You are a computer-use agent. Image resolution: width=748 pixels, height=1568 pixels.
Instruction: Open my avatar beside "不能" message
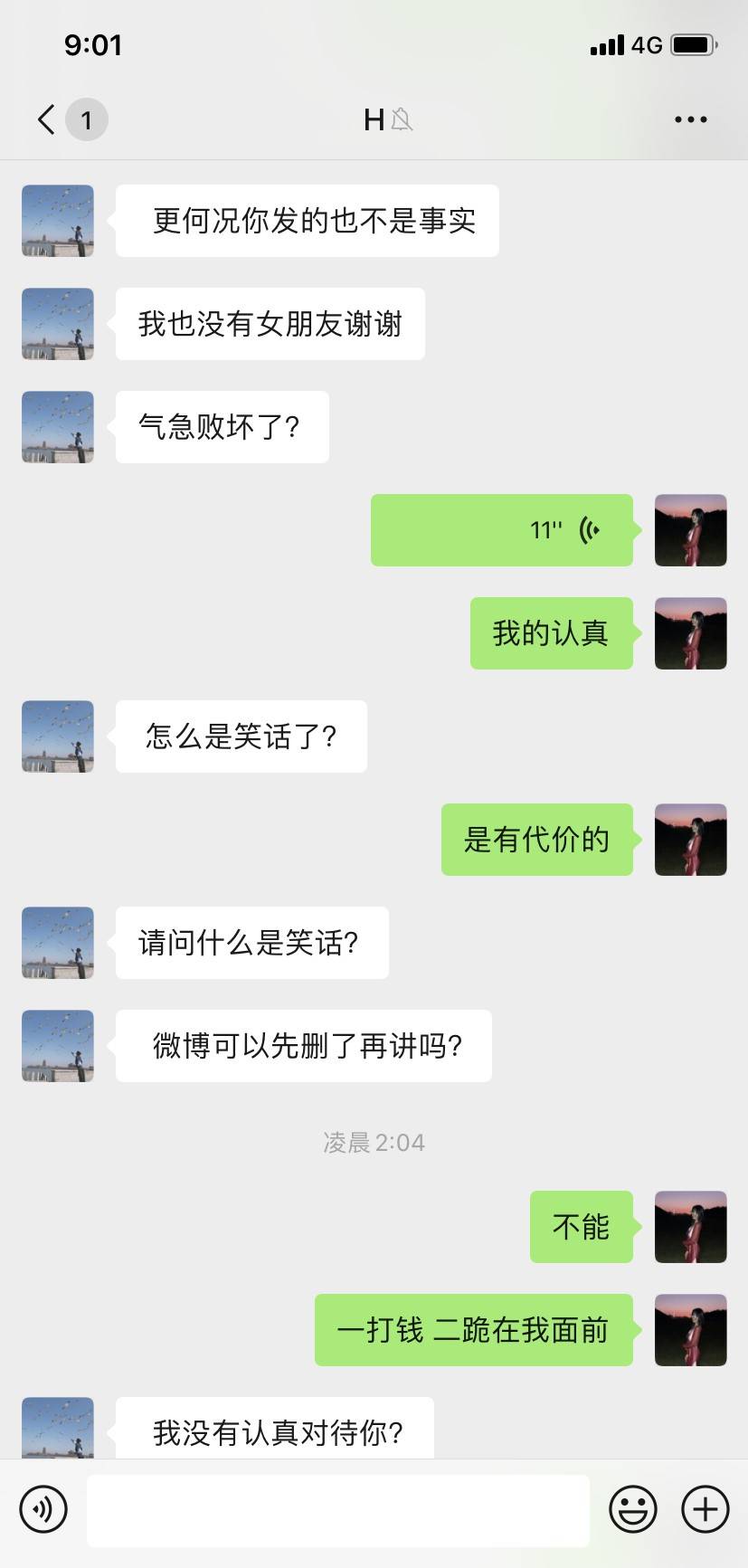pyautogui.click(x=690, y=1227)
